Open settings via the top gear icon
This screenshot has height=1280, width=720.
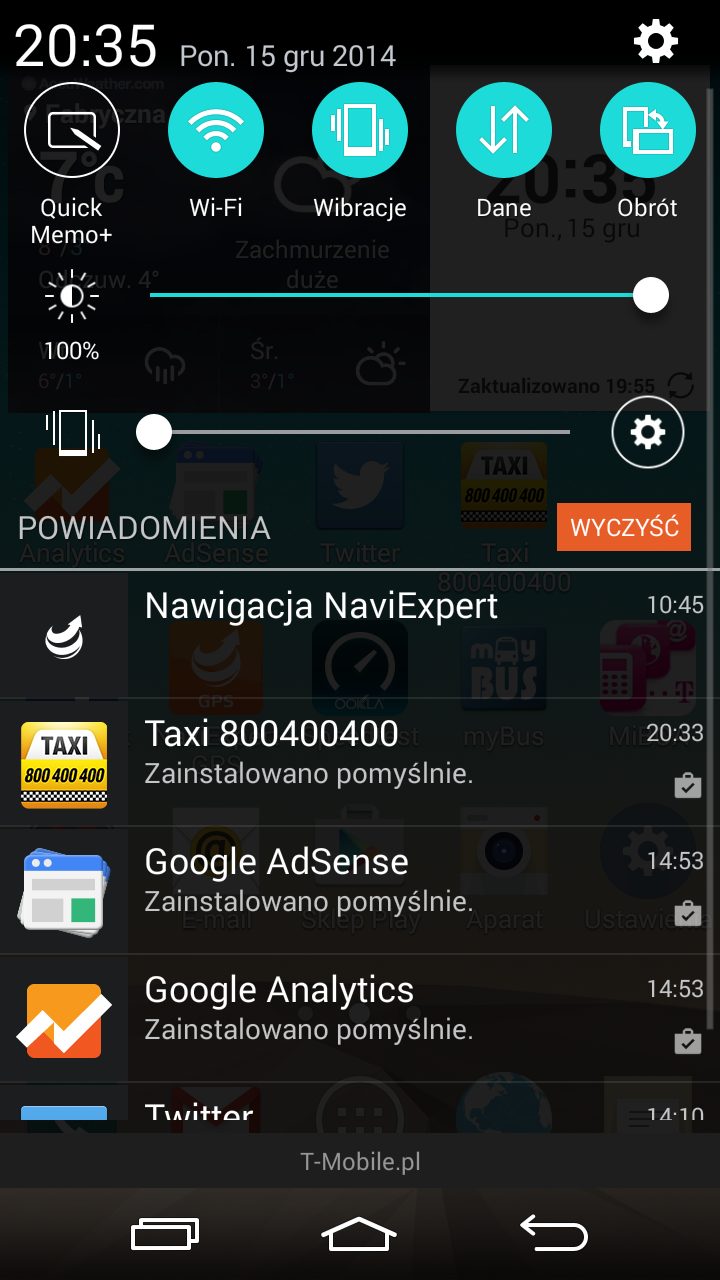[656, 42]
